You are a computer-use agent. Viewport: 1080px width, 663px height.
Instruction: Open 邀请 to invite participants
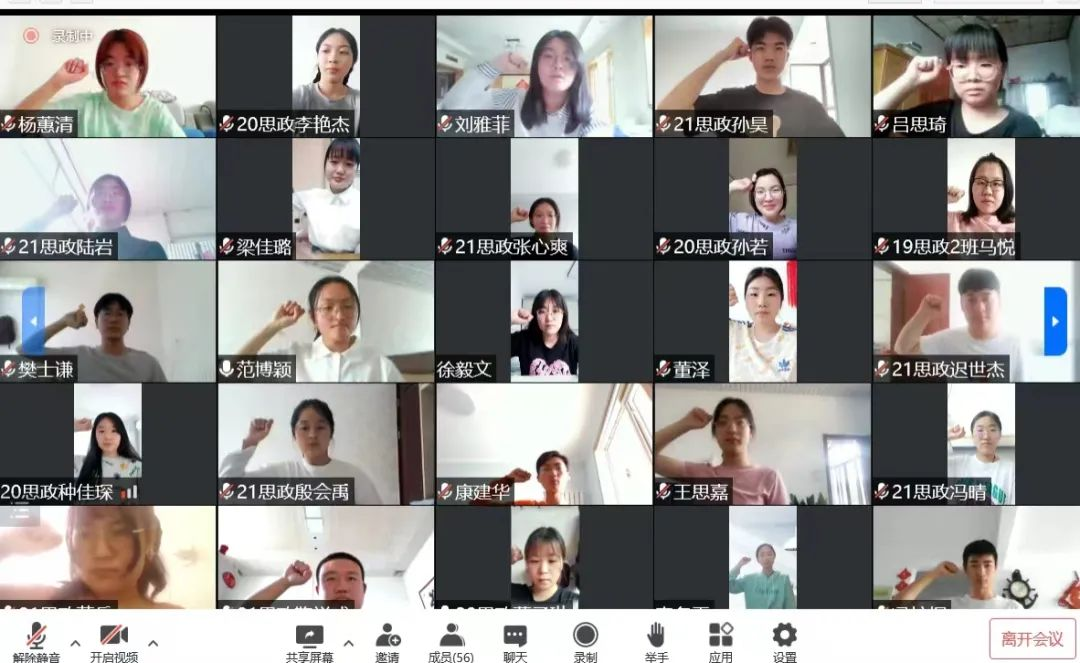pyautogui.click(x=387, y=640)
